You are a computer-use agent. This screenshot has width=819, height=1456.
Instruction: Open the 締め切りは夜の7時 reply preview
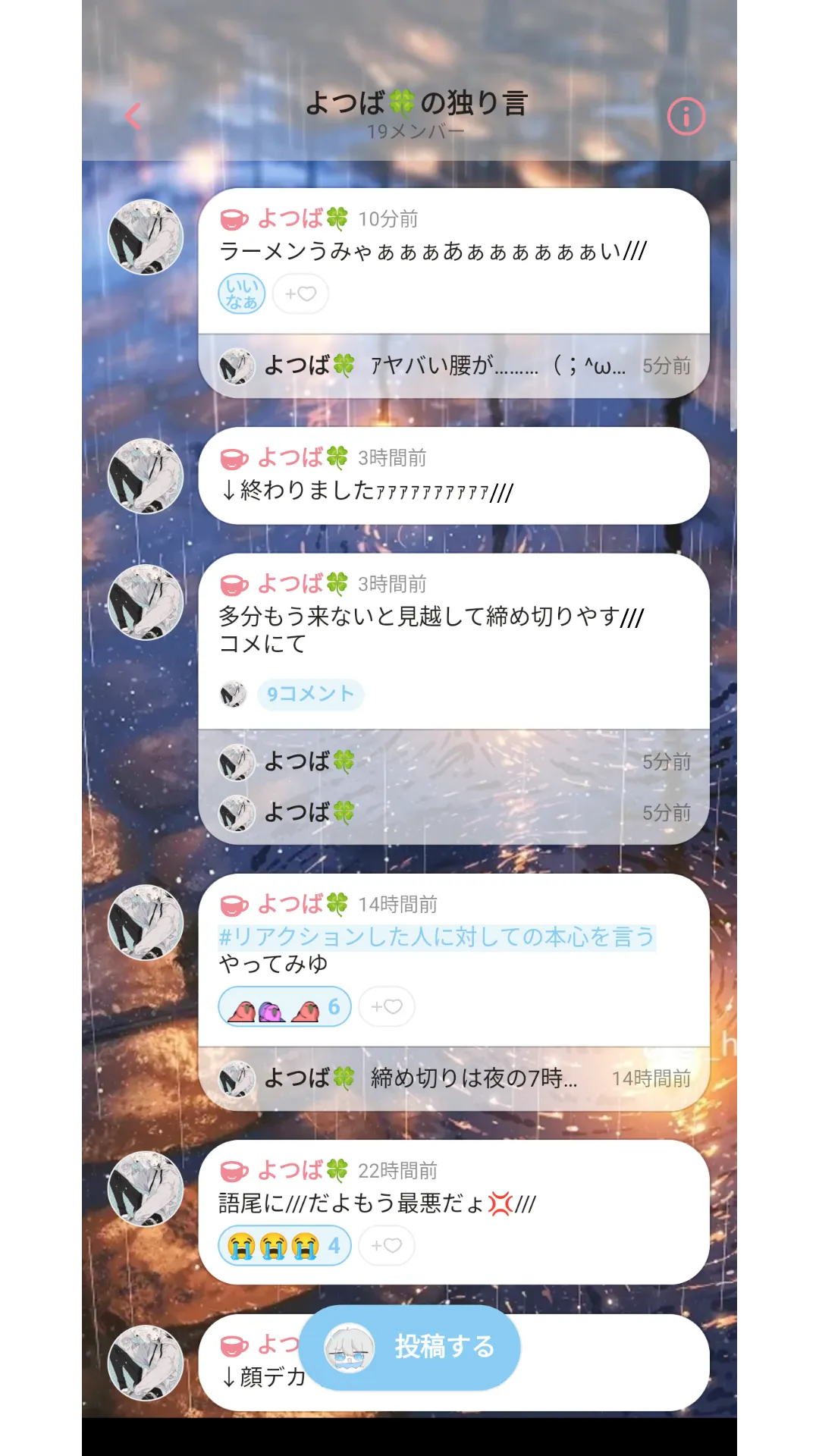(454, 1078)
